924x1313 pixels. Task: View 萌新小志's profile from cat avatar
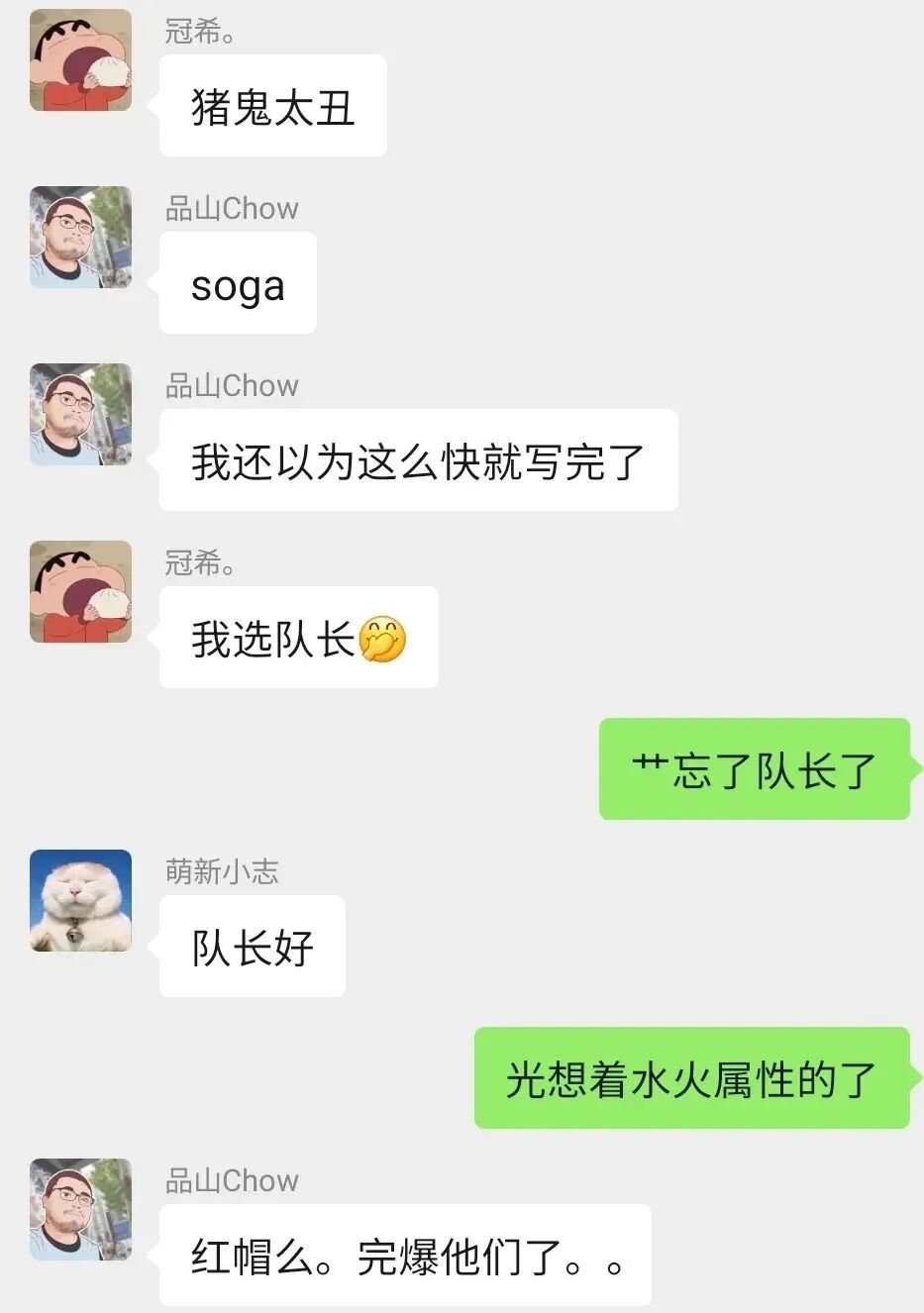pyautogui.click(x=80, y=900)
